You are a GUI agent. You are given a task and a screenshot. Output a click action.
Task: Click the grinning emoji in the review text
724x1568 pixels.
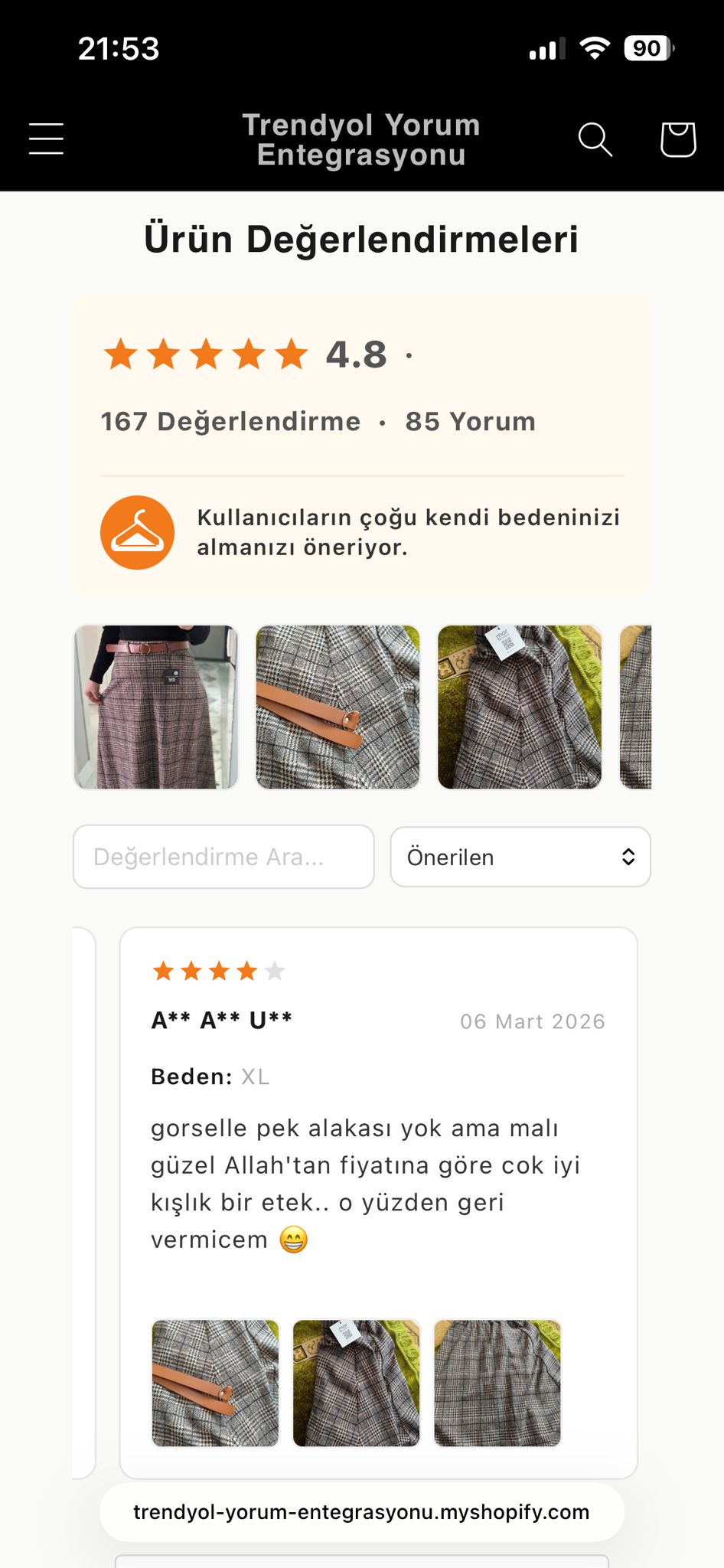pos(293,1238)
